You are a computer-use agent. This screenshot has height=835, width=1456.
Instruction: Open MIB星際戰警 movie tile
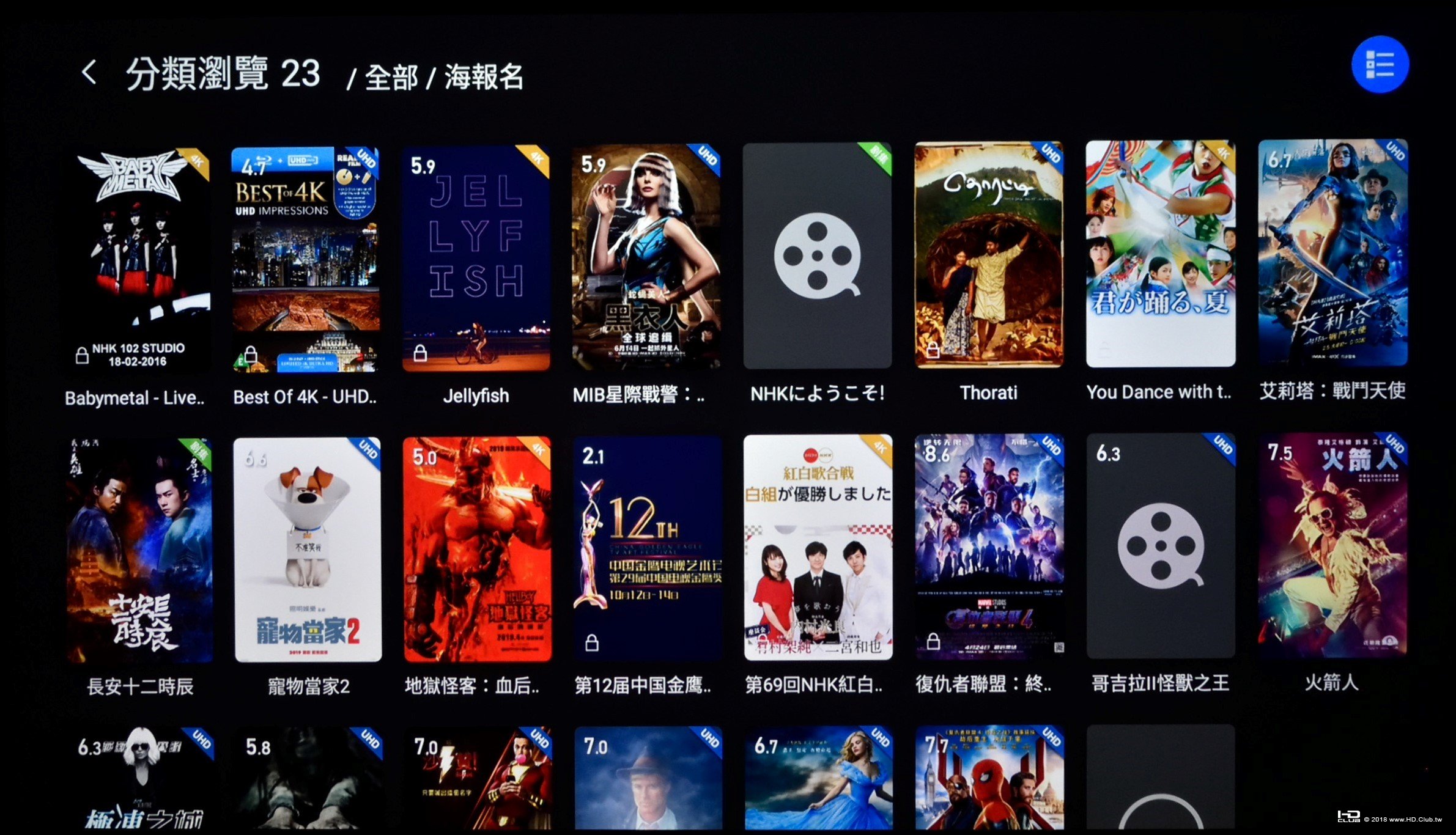(646, 257)
